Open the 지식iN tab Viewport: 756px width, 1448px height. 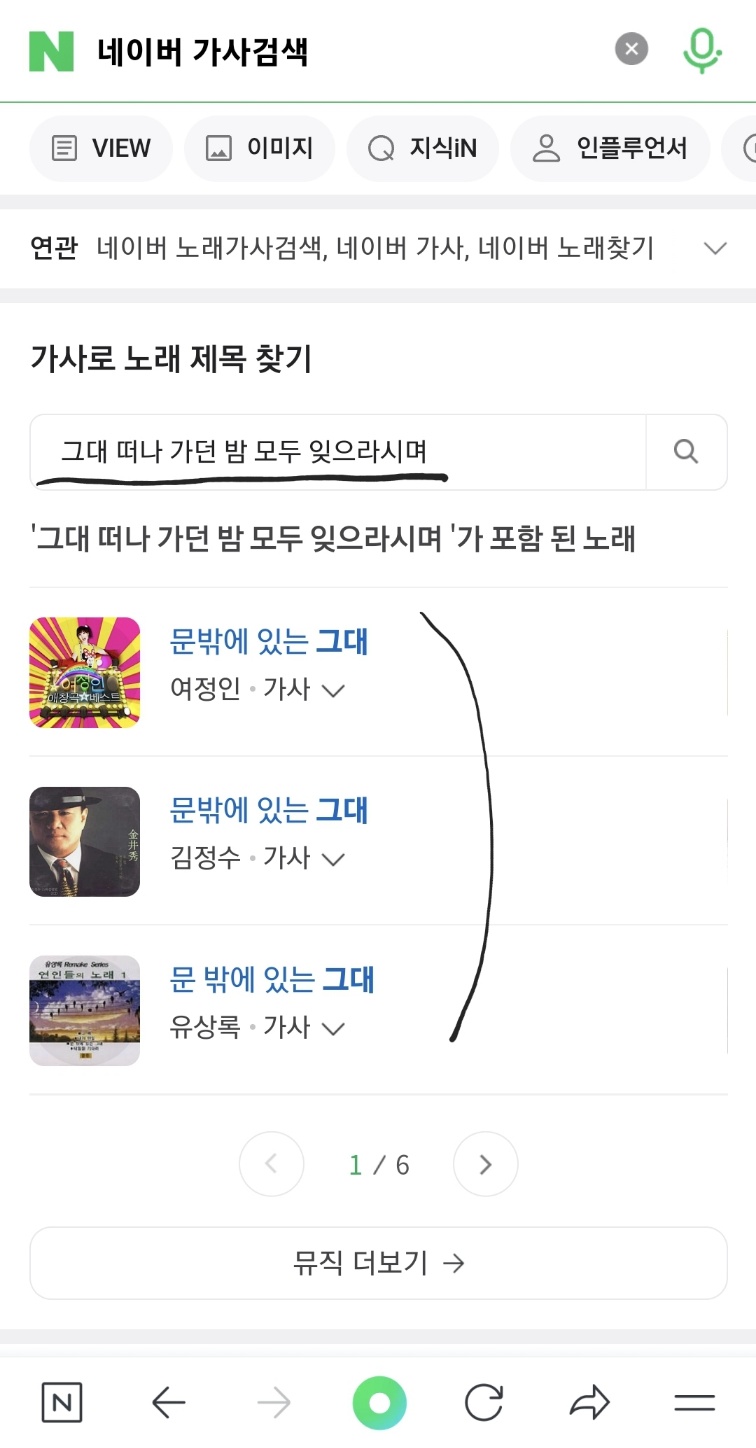(422, 147)
